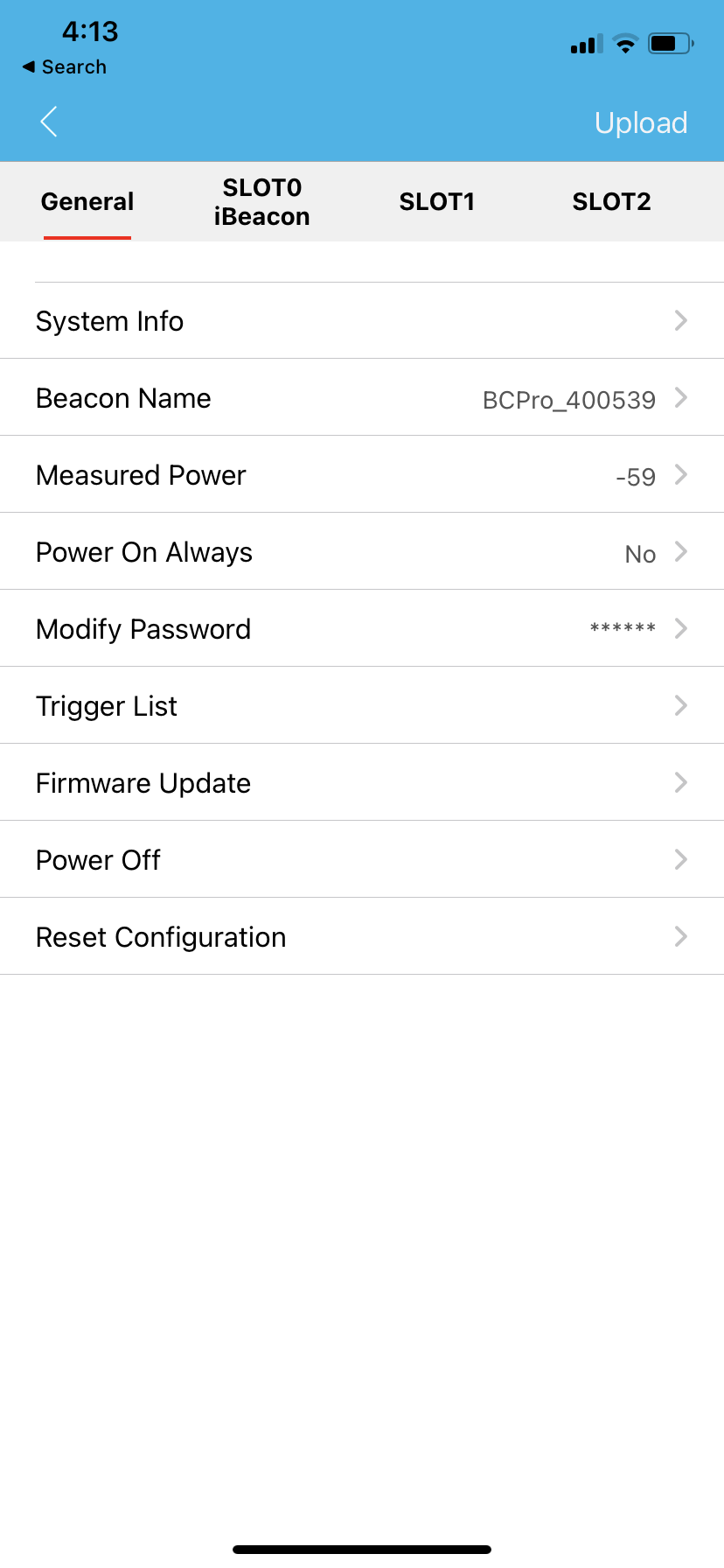Image resolution: width=724 pixels, height=1568 pixels.
Task: Expand the Beacon Name BCPro_400539 row
Action: click(362, 398)
